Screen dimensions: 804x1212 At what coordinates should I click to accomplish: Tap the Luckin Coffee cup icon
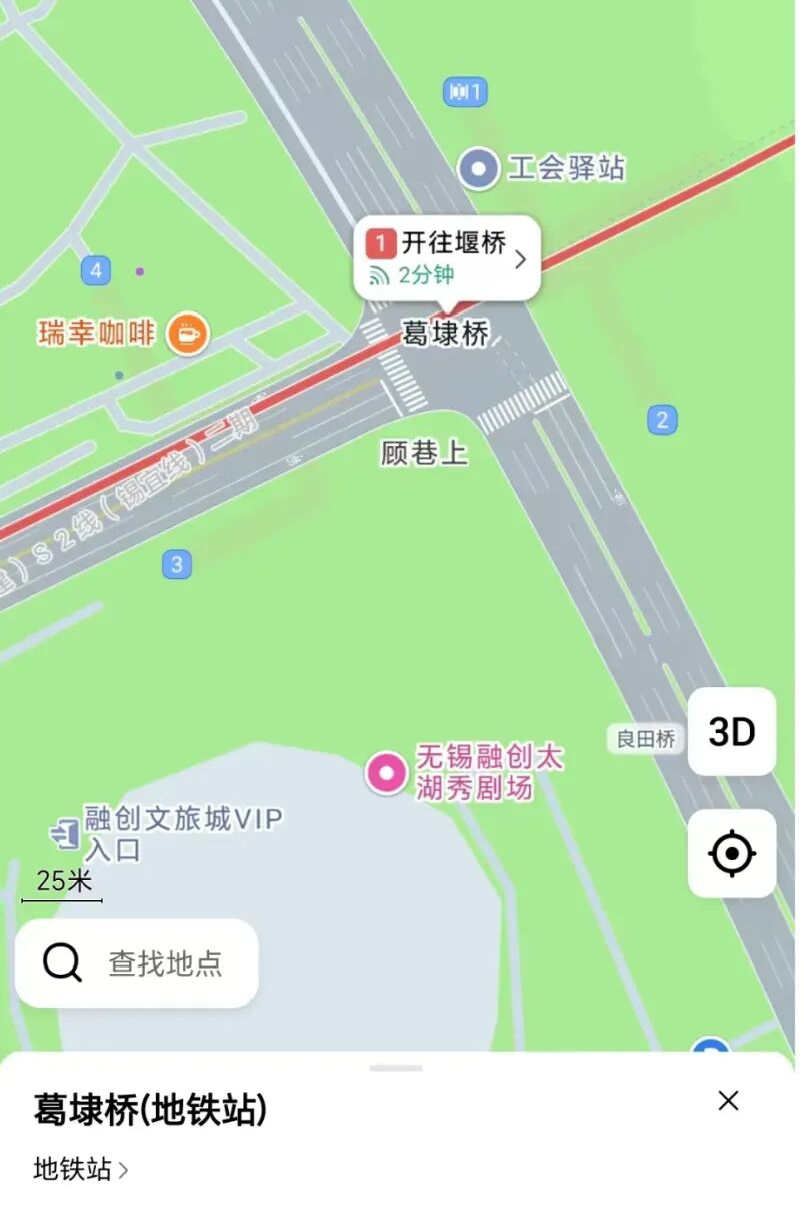(187, 334)
